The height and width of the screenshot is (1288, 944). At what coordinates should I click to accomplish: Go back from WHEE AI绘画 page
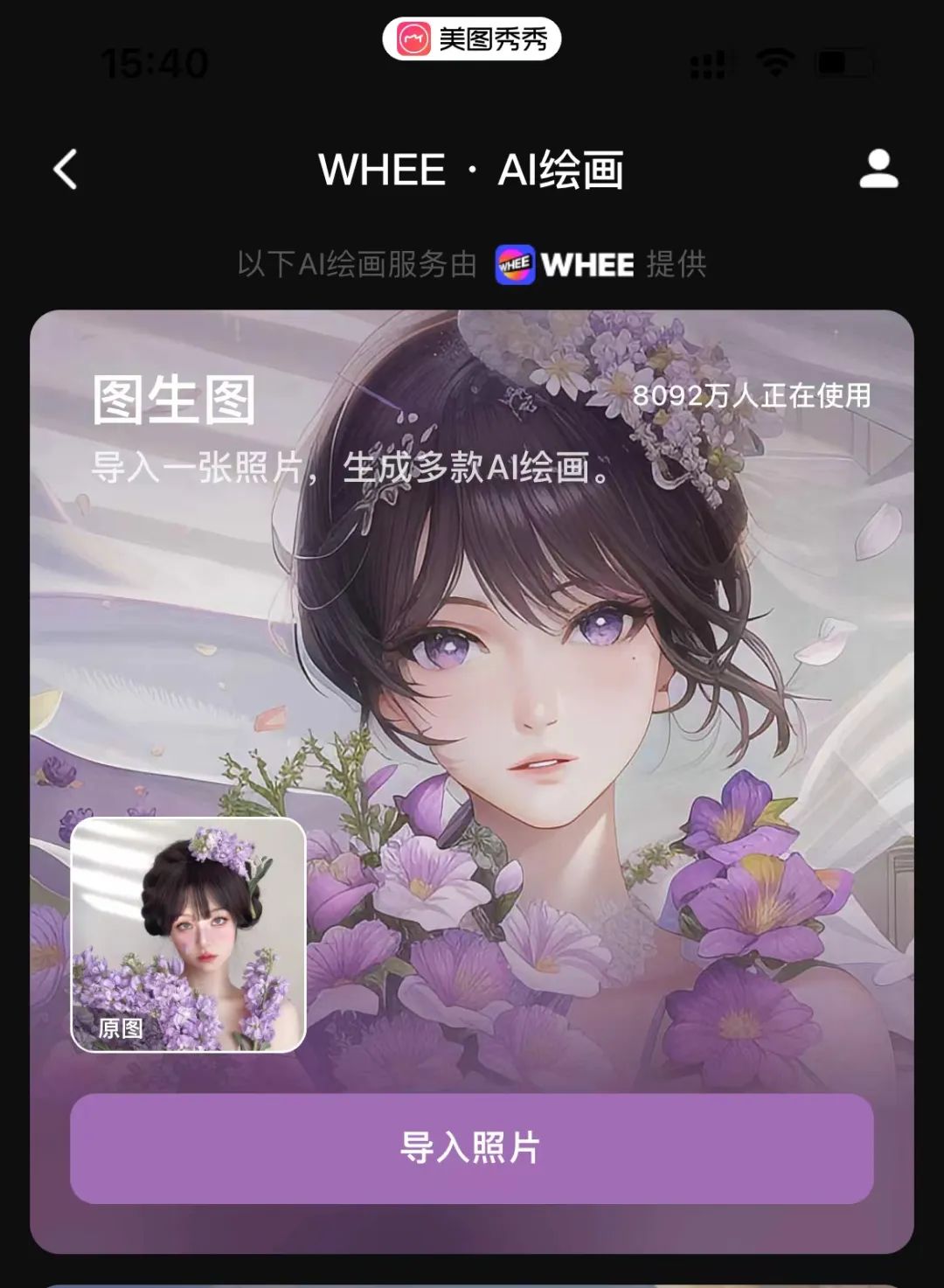66,169
